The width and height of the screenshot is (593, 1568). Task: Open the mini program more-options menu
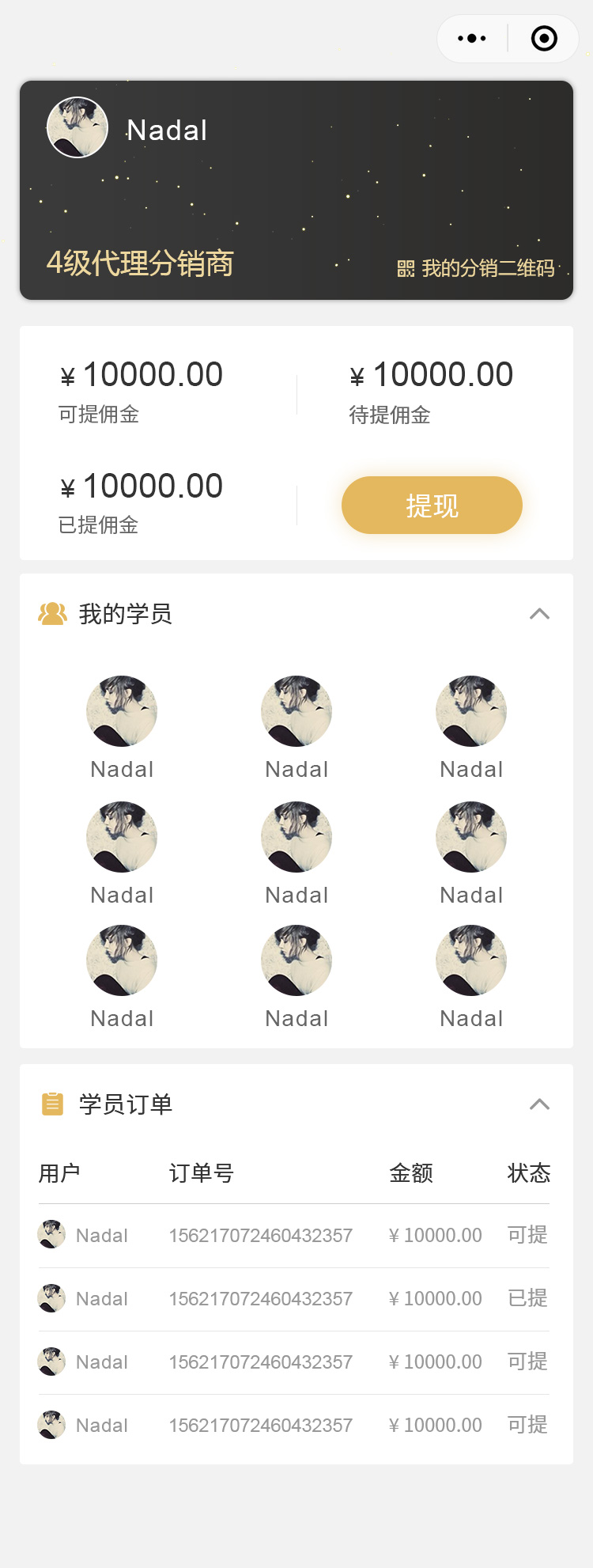pyautogui.click(x=472, y=38)
